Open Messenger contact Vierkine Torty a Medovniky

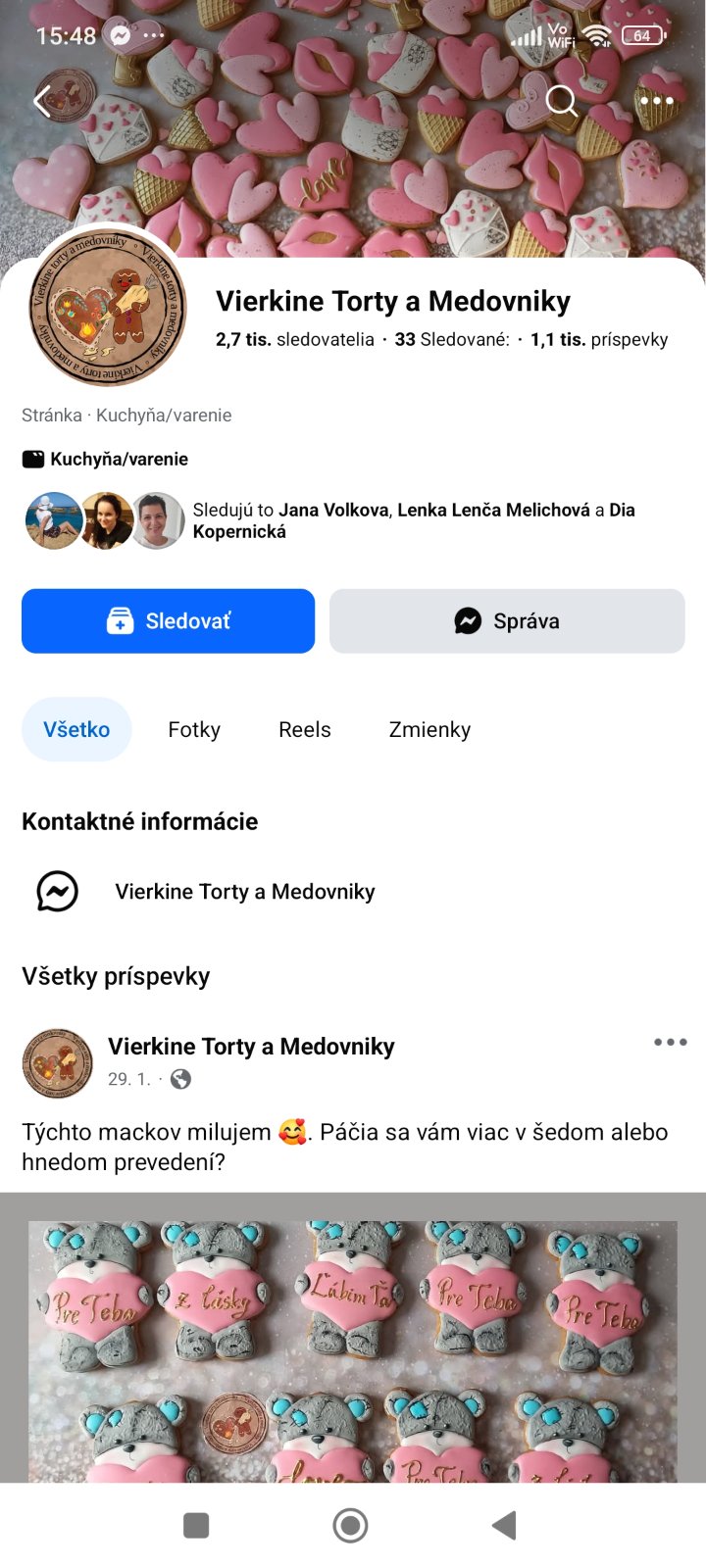coord(244,892)
